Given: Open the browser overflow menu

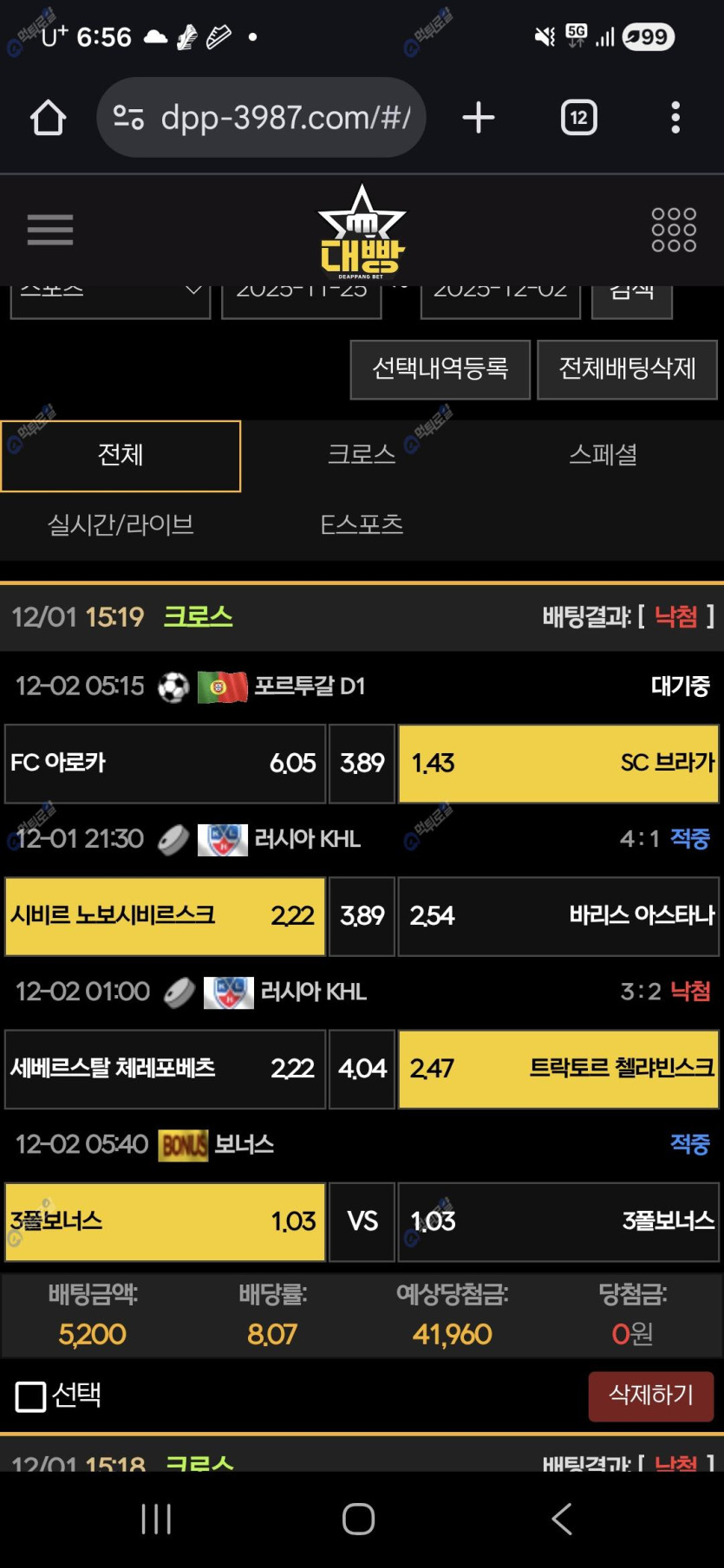Looking at the screenshot, I should click(x=675, y=118).
